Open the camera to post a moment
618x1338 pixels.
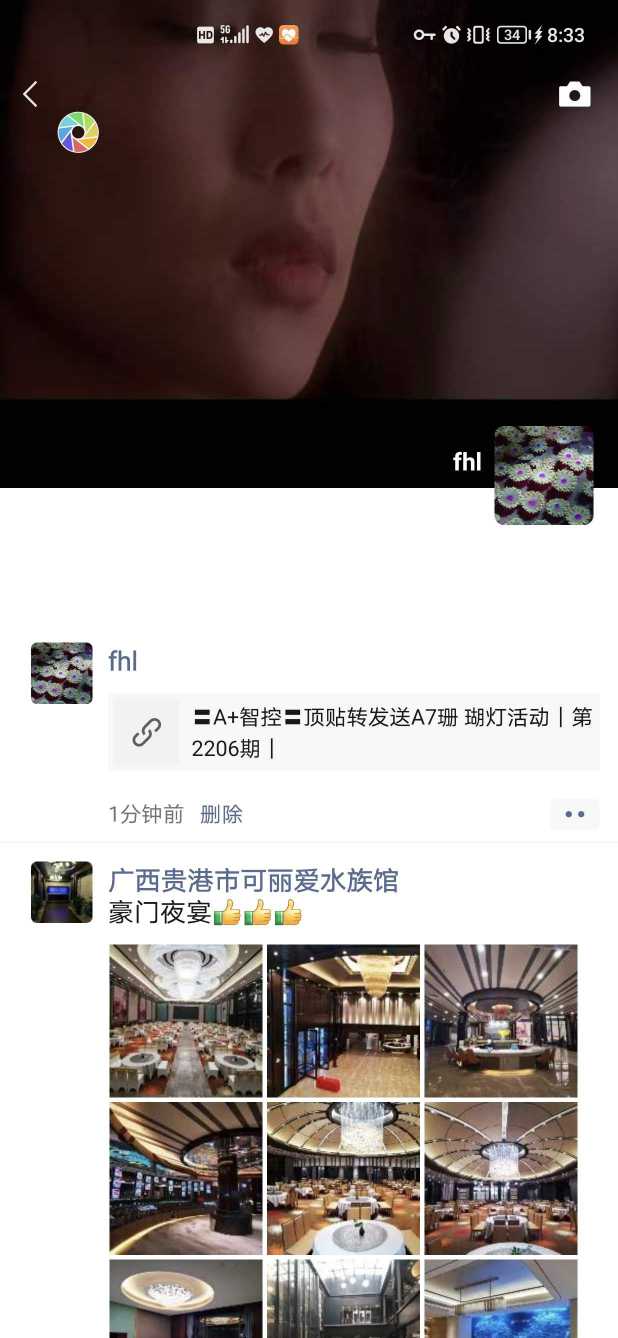[574, 95]
